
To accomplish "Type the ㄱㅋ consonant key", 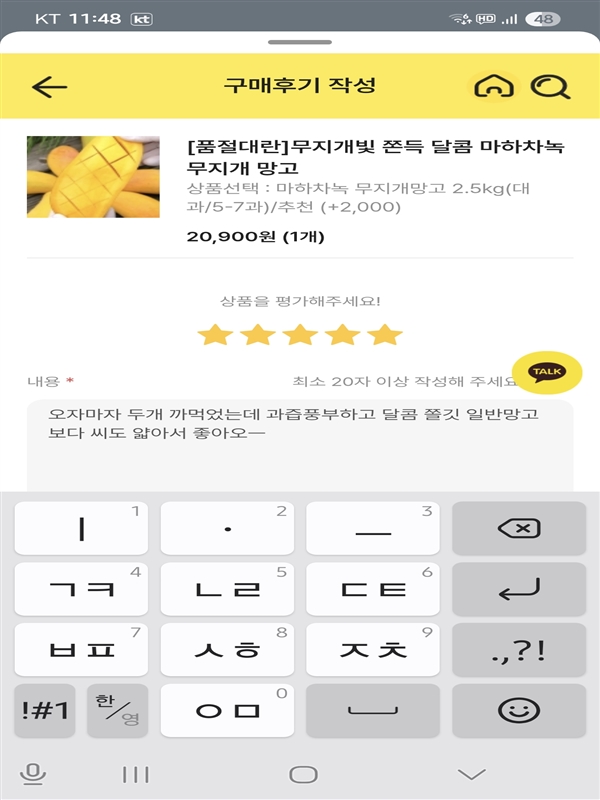I will click(81, 589).
